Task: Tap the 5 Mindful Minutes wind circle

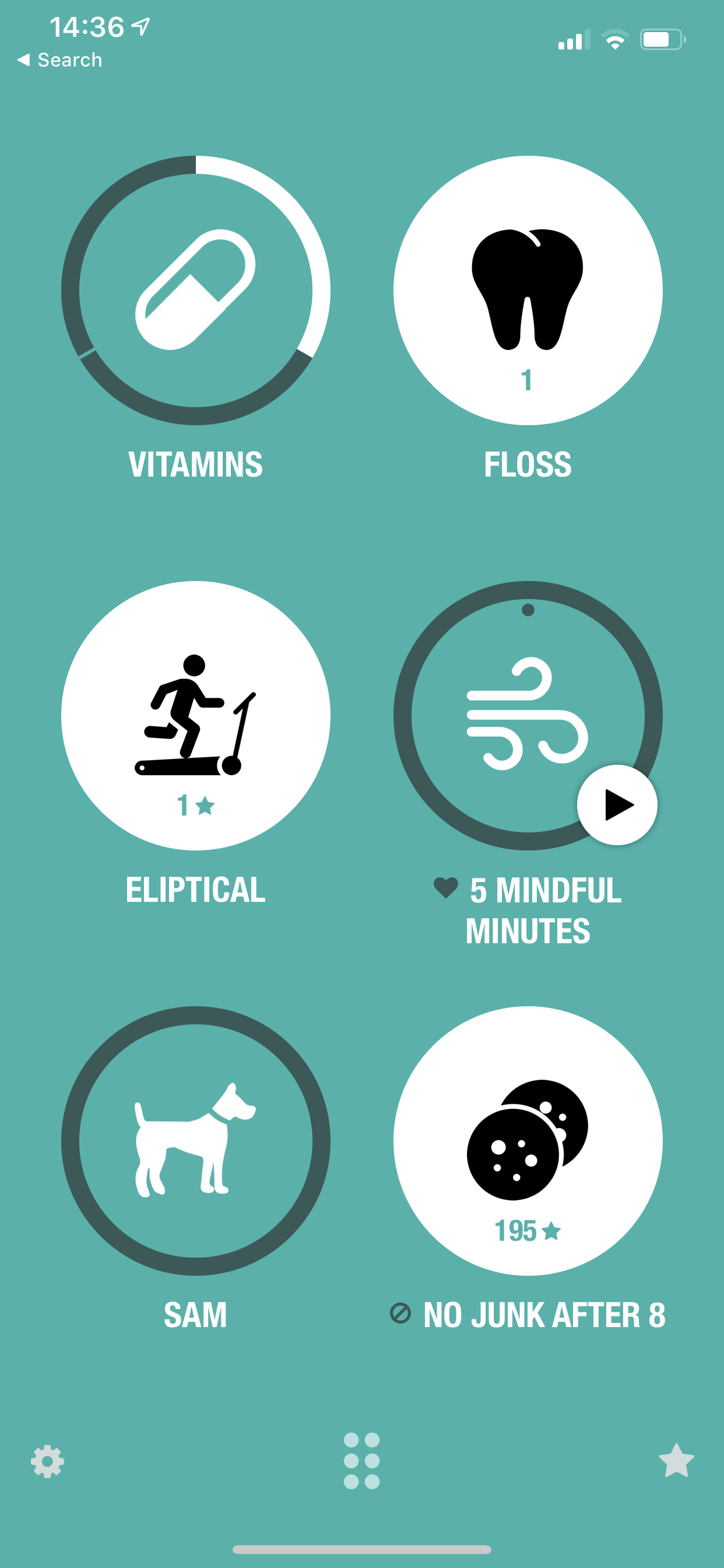Action: [528, 715]
